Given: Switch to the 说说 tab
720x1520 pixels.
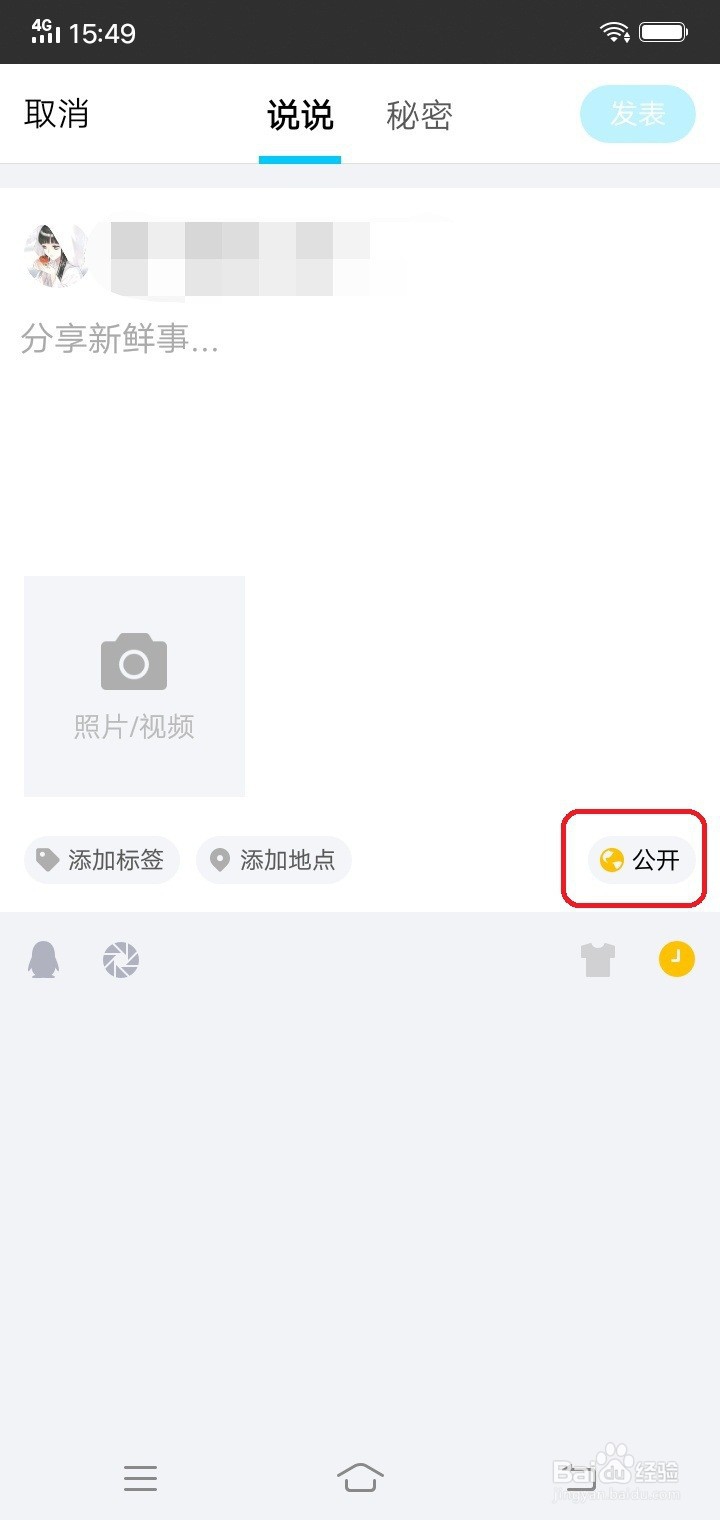Looking at the screenshot, I should [300, 114].
